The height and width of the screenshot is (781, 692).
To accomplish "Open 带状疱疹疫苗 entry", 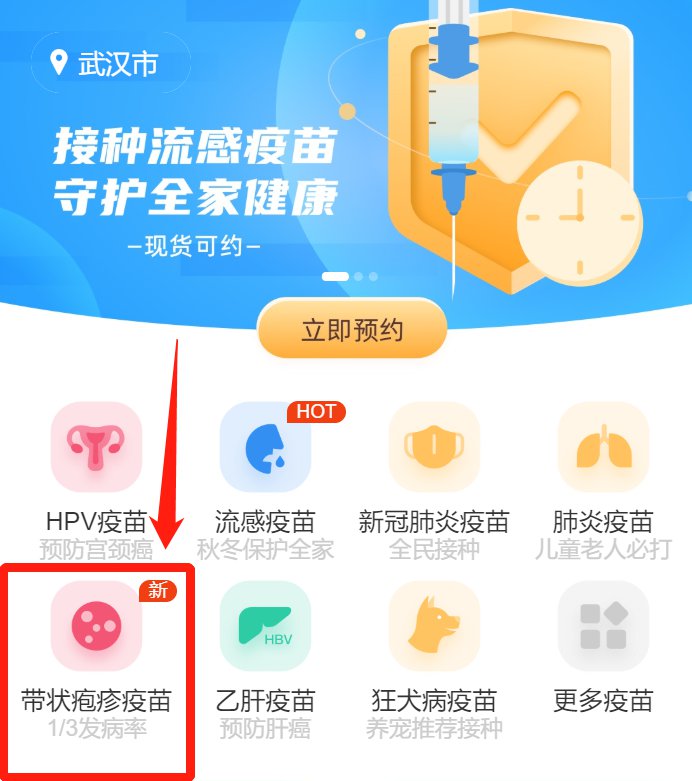I will click(96, 627).
